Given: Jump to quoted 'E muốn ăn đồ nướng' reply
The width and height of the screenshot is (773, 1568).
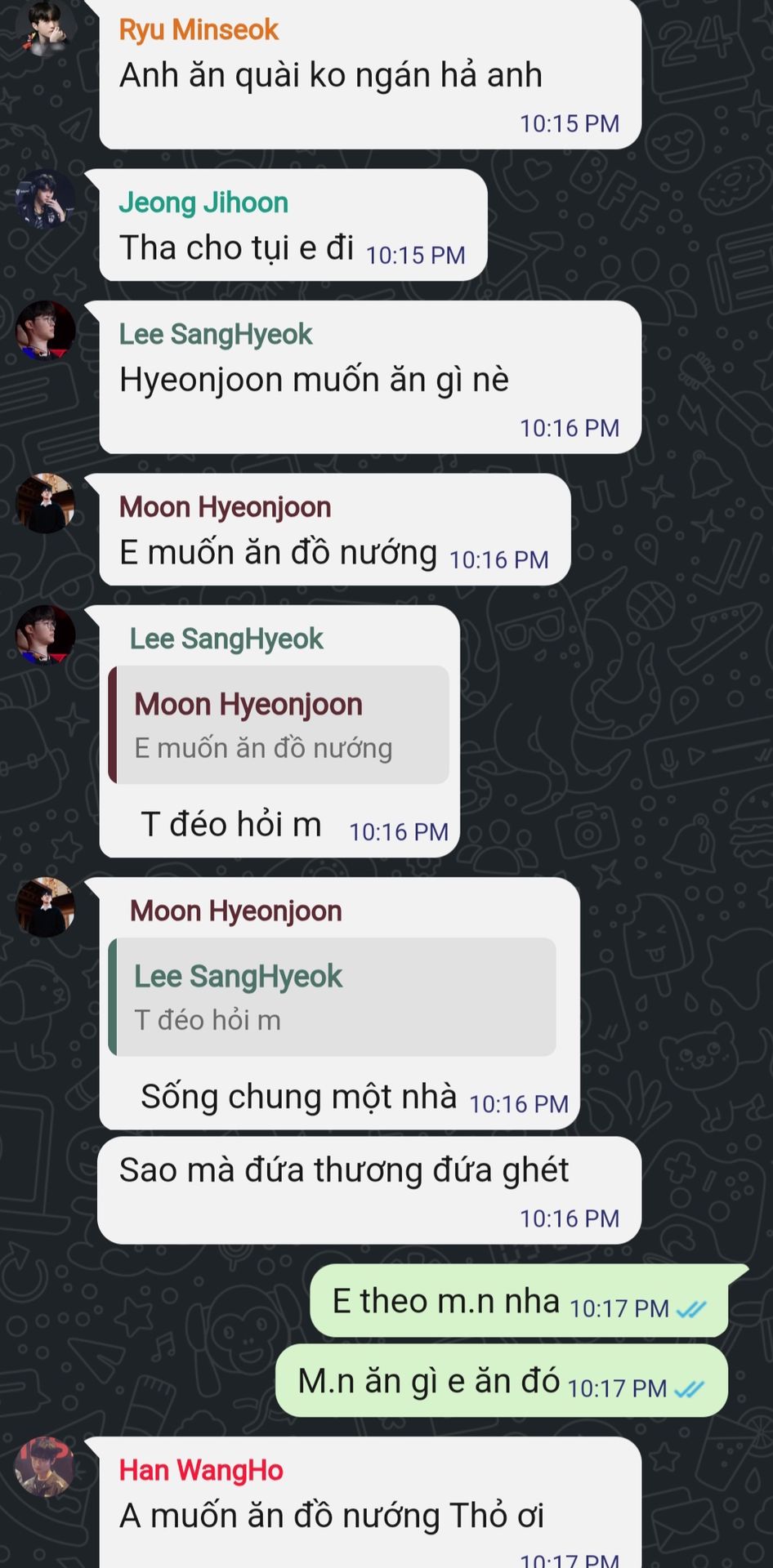Looking at the screenshot, I should tap(279, 725).
